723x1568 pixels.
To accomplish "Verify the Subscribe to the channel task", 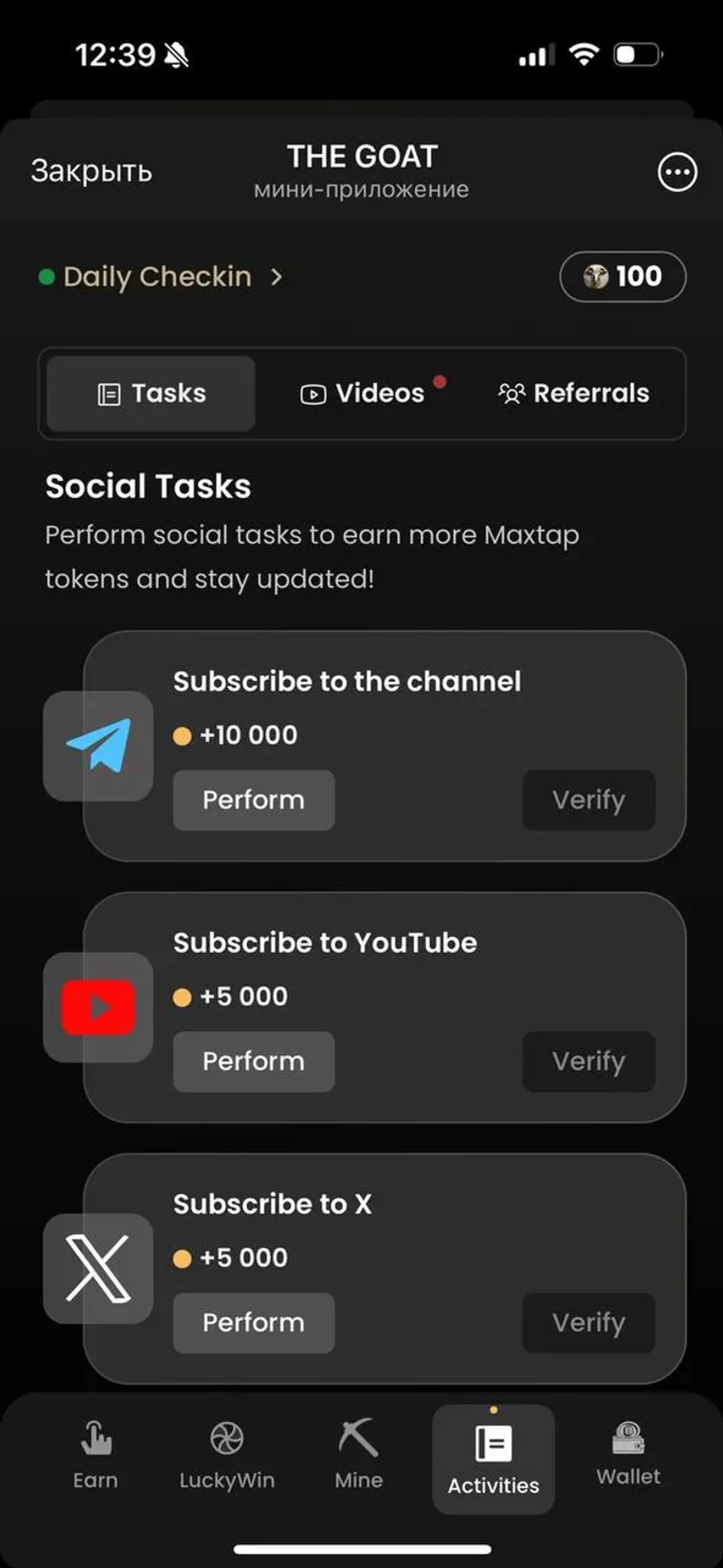I will 588,800.
